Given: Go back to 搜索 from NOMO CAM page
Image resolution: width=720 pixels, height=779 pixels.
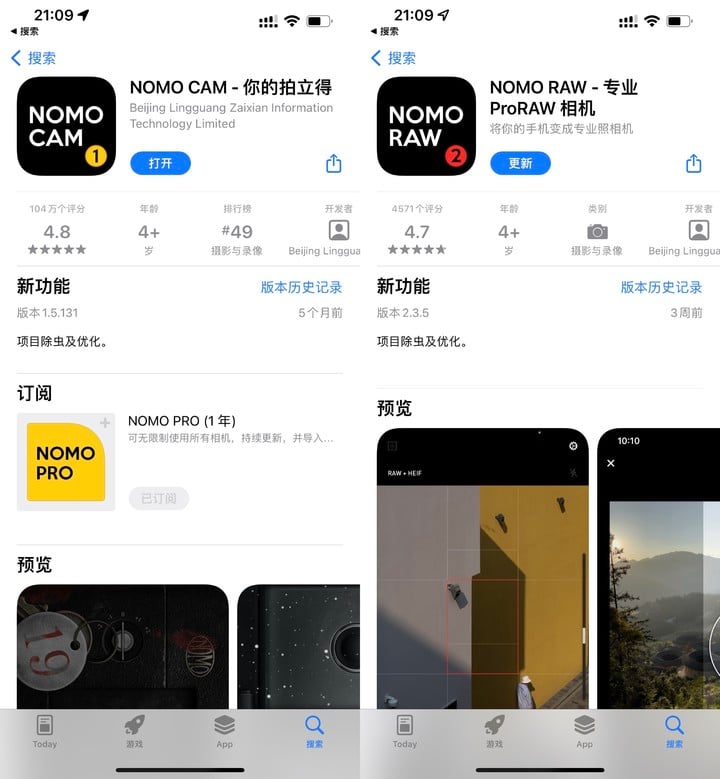Looking at the screenshot, I should tap(33, 58).
